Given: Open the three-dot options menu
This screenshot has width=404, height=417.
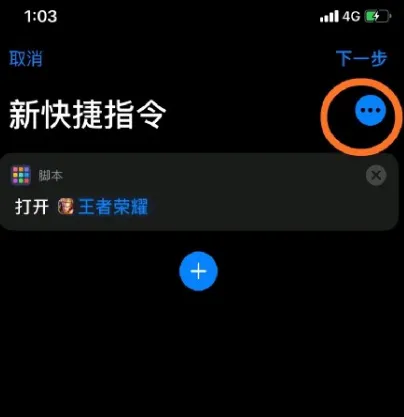Looking at the screenshot, I should 371,110.
